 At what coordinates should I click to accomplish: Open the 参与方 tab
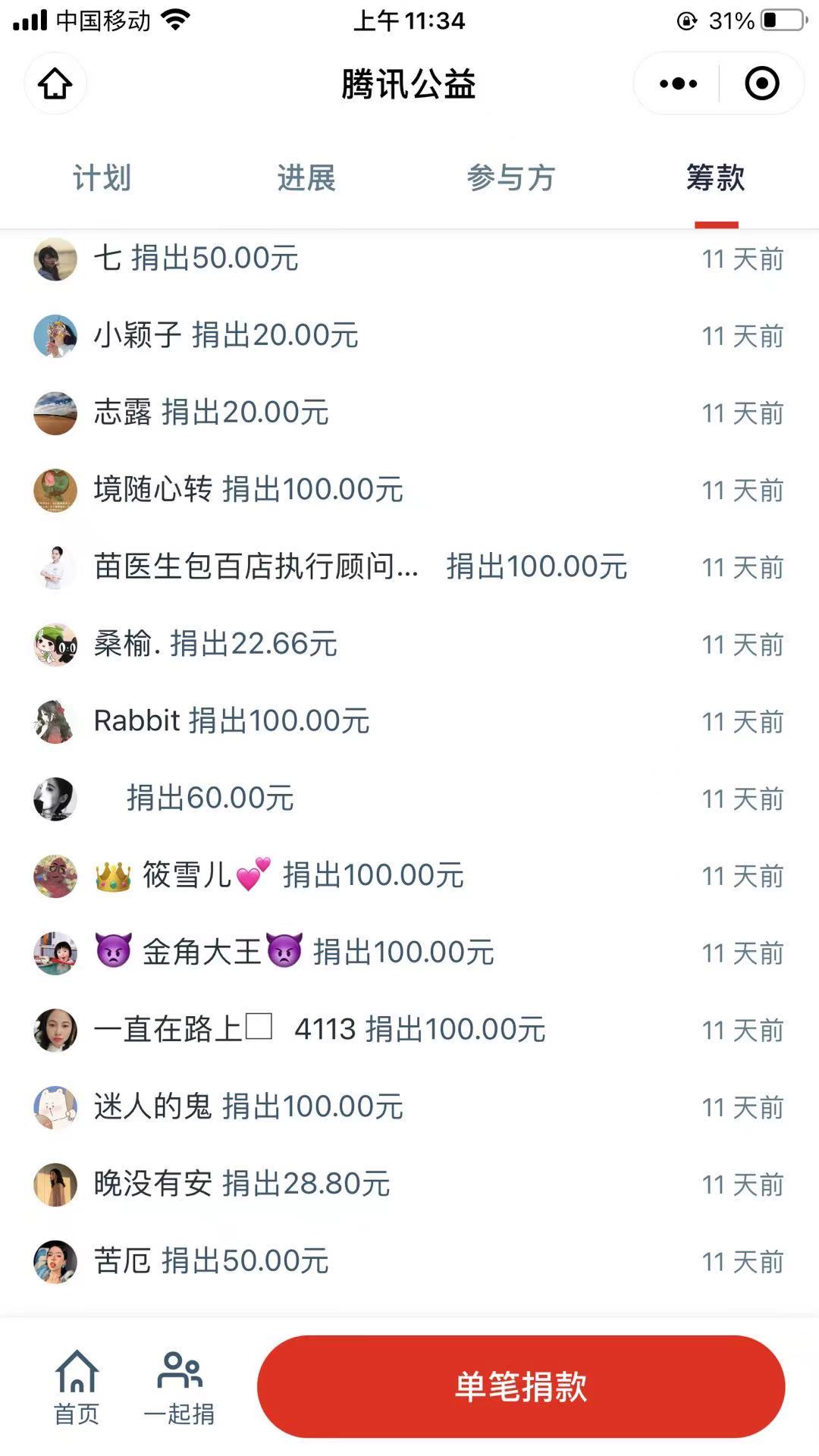tap(511, 178)
